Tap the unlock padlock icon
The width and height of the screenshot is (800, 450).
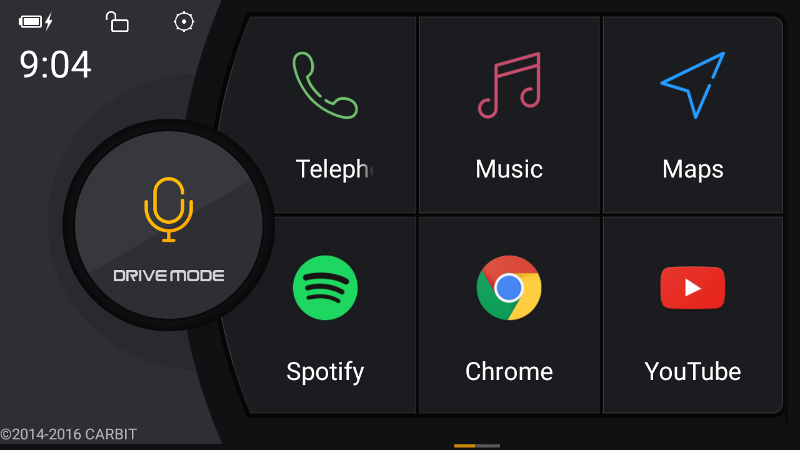click(x=118, y=21)
